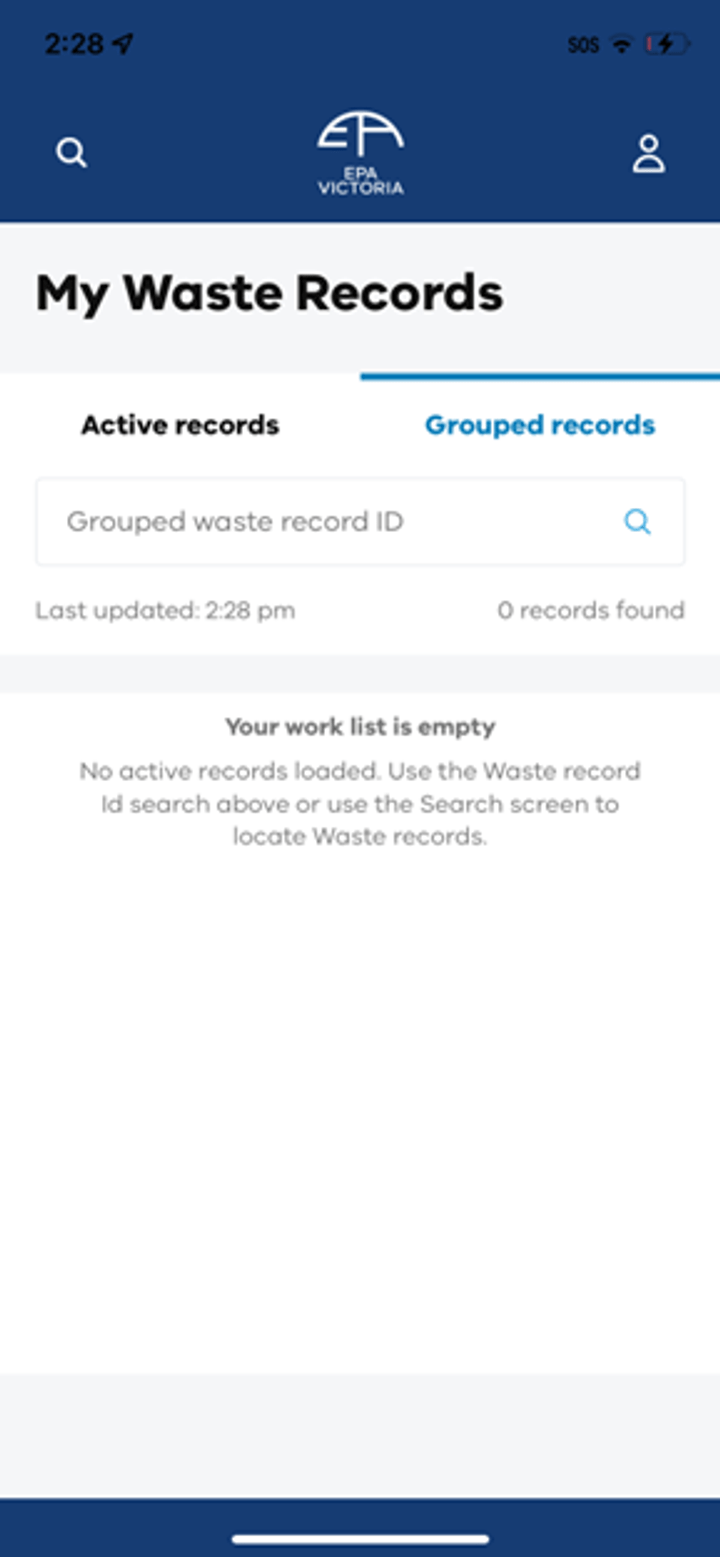Tap the home indicator bar at the bottom
Image resolution: width=720 pixels, height=1557 pixels.
click(x=359, y=1540)
